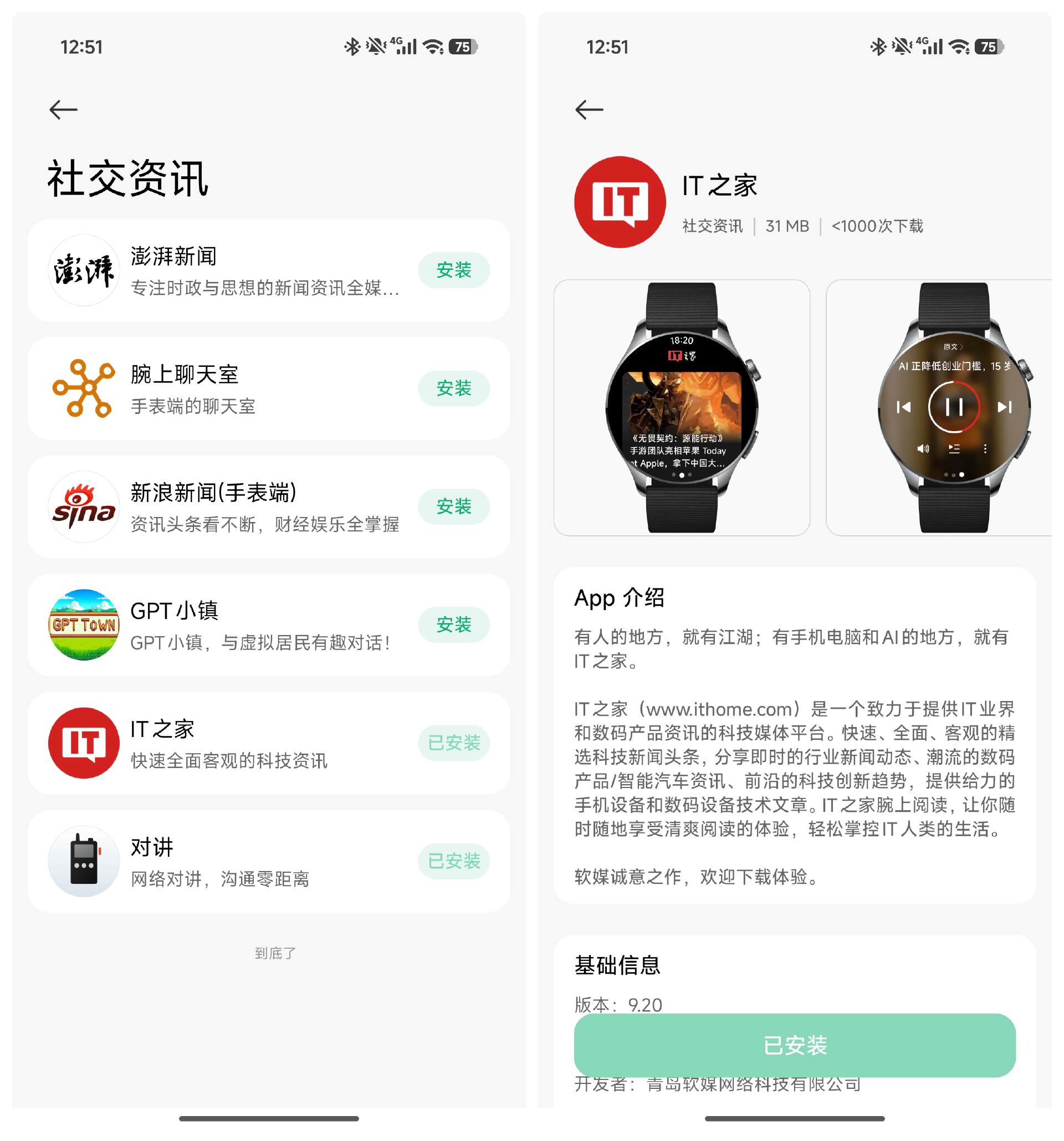This screenshot has height=1141, width=1064.
Task: Install 腕上聊天室
Action: [x=453, y=388]
